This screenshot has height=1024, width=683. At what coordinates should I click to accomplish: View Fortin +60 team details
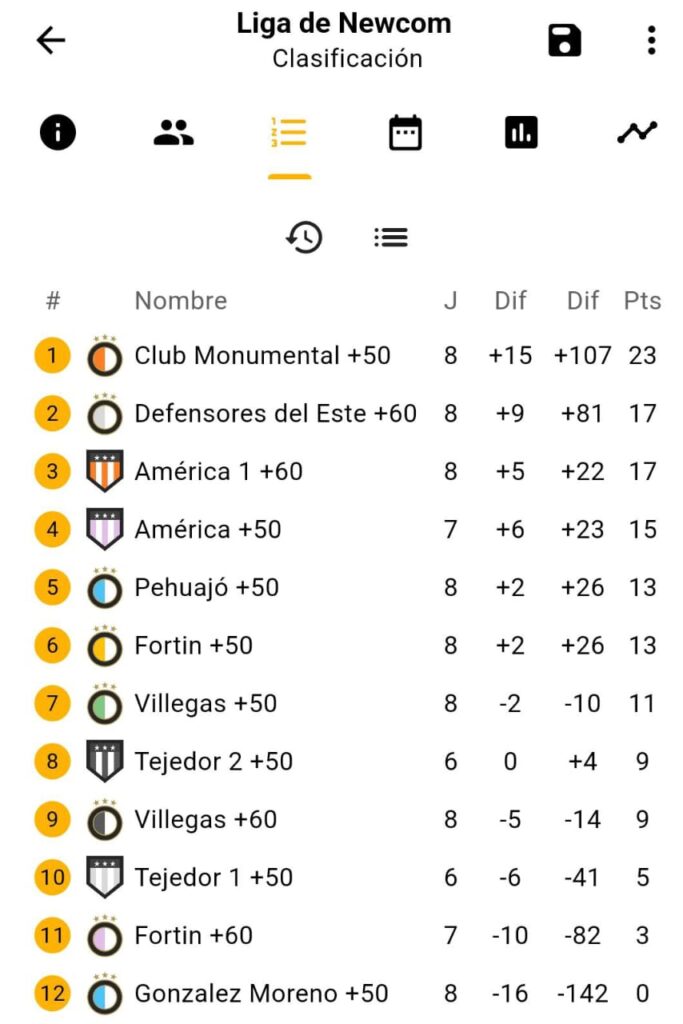[193, 936]
